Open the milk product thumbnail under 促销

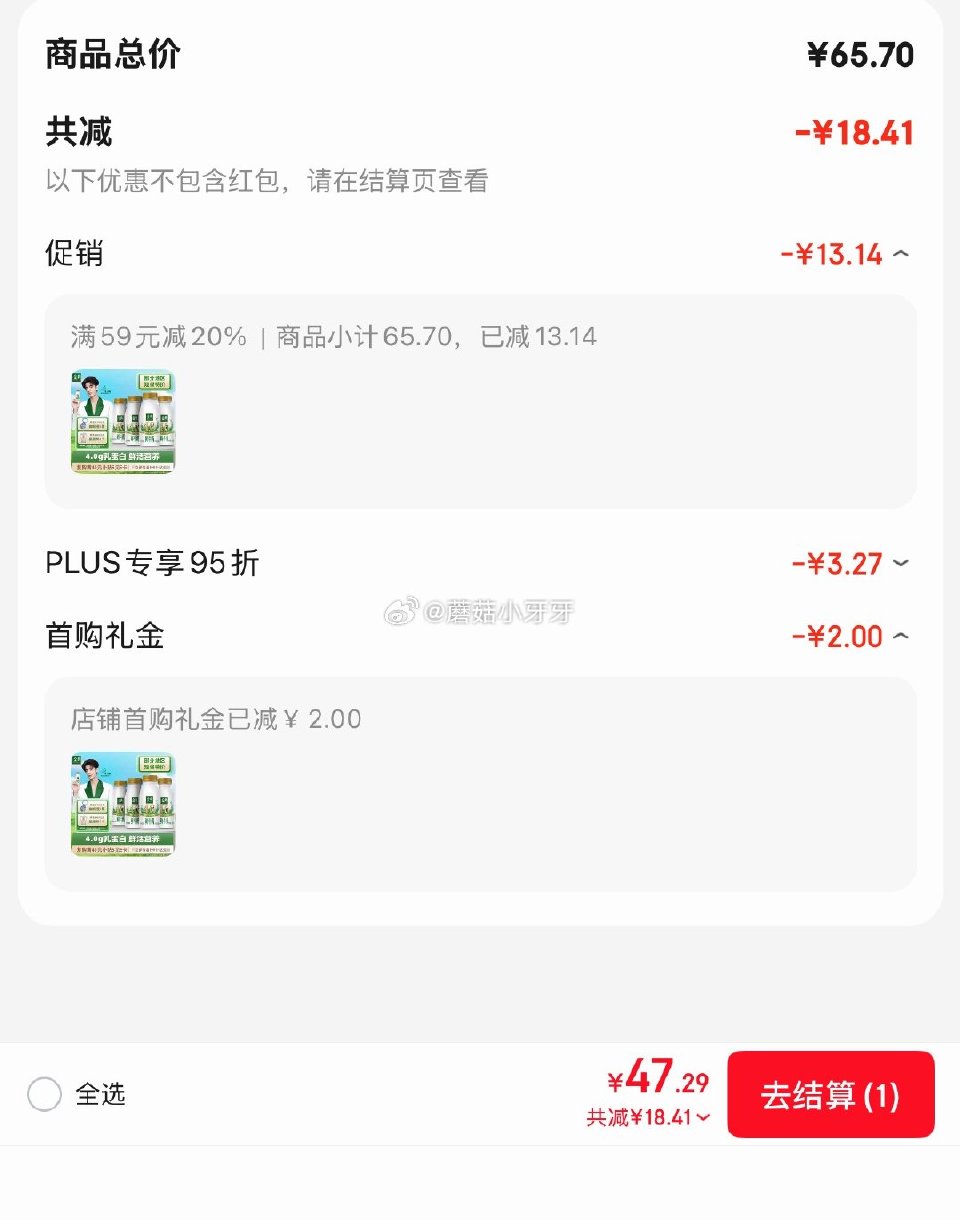click(122, 422)
